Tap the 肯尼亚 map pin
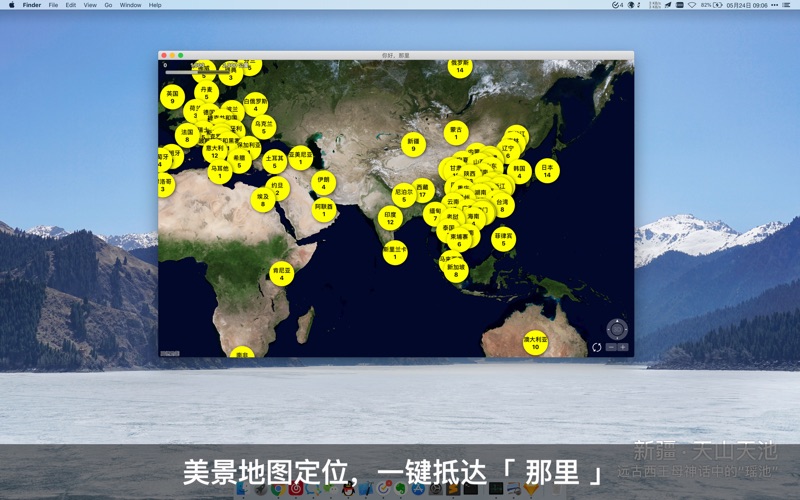Screen dimensions: 800x500 pos(282,273)
